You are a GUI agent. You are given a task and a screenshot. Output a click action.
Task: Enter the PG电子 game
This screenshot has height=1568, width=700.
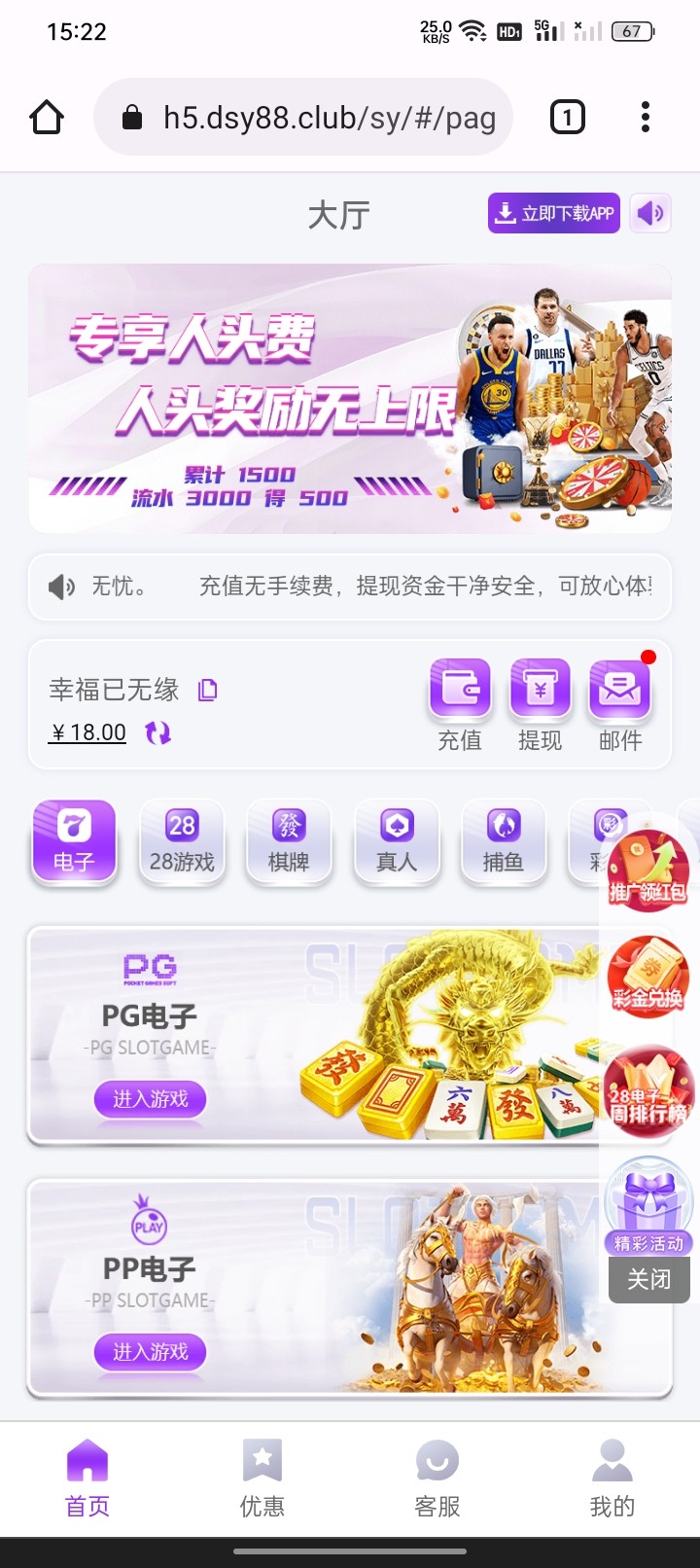(x=150, y=1099)
